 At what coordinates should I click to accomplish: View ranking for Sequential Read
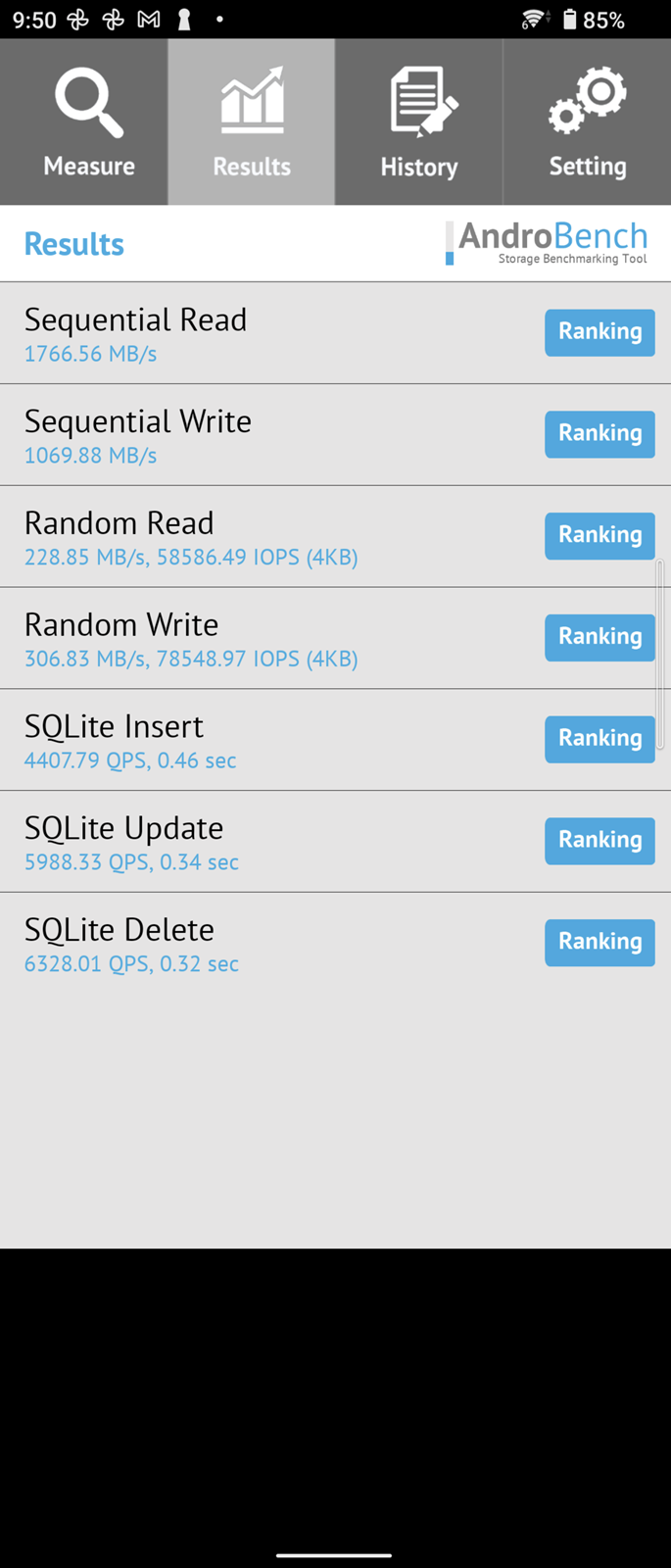click(x=599, y=332)
